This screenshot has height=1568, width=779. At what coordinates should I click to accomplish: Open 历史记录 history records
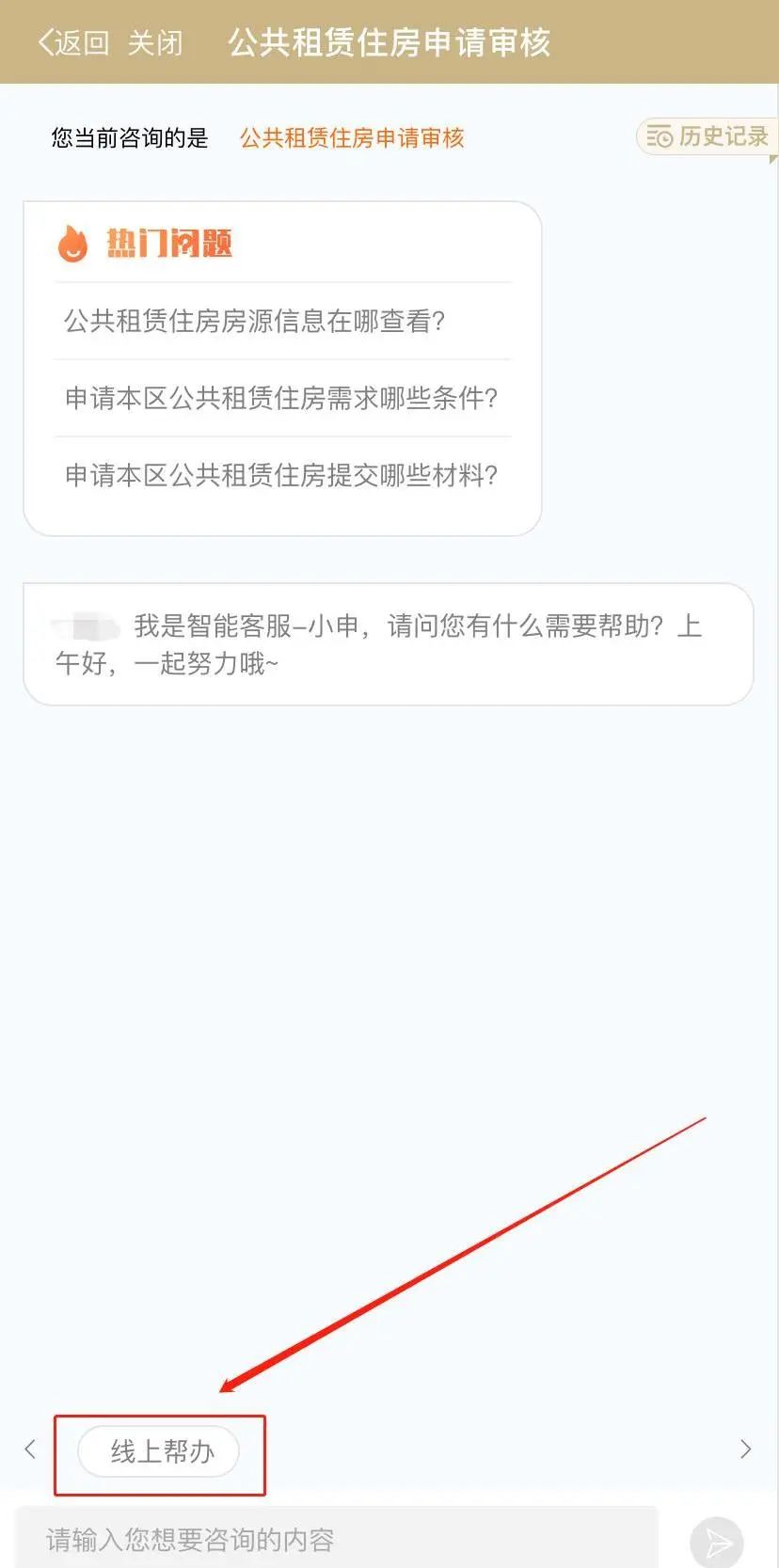(707, 137)
